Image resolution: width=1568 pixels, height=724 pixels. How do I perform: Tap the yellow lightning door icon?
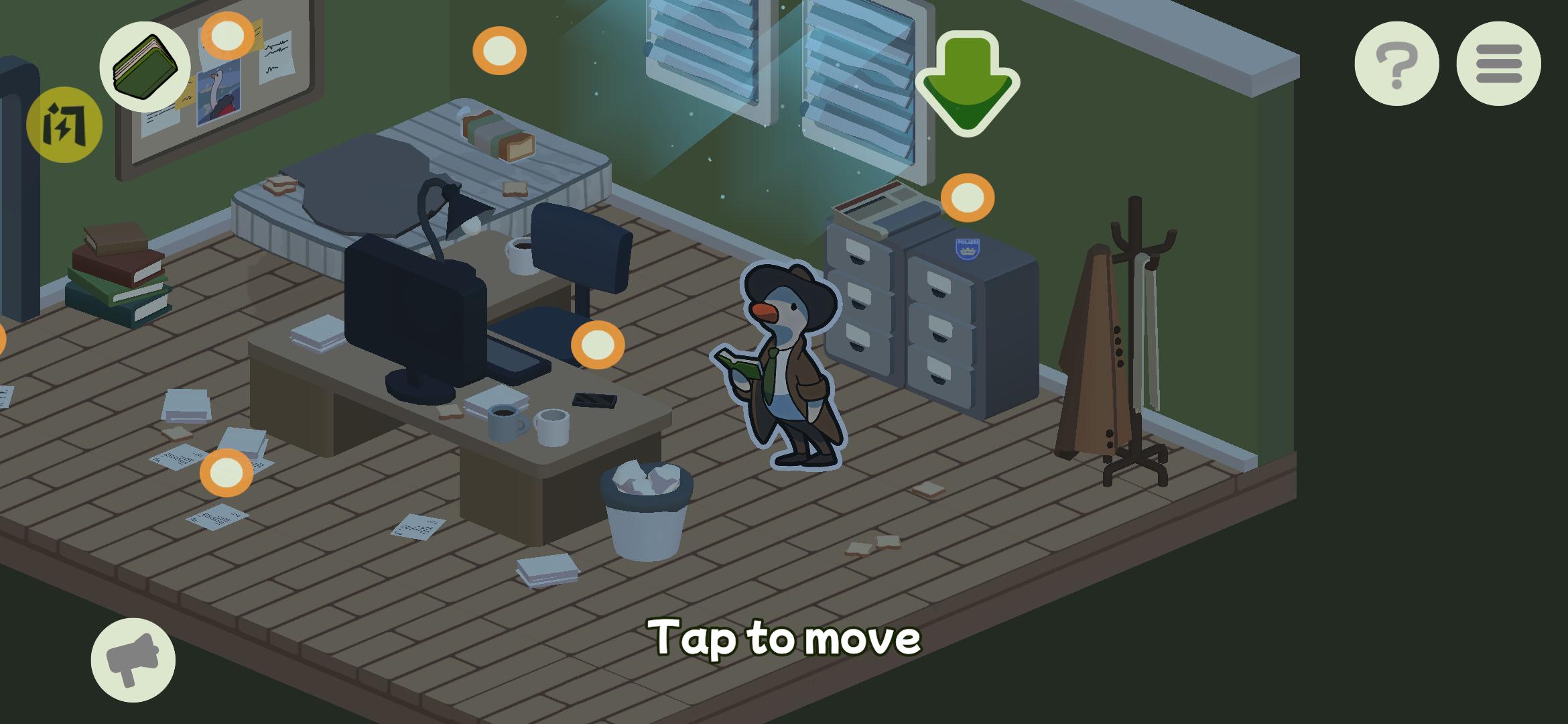(x=64, y=125)
